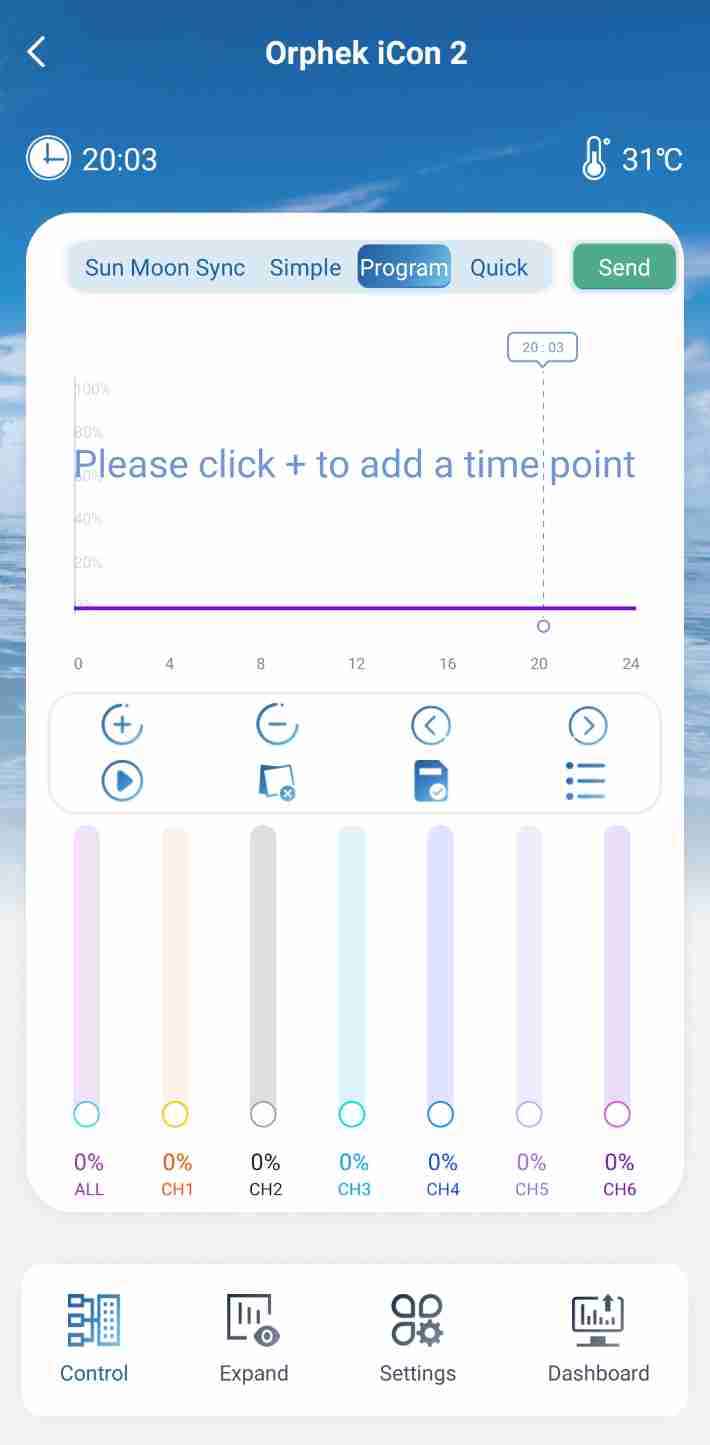Switch to Sun Moon Sync mode
710x1445 pixels.
click(165, 268)
